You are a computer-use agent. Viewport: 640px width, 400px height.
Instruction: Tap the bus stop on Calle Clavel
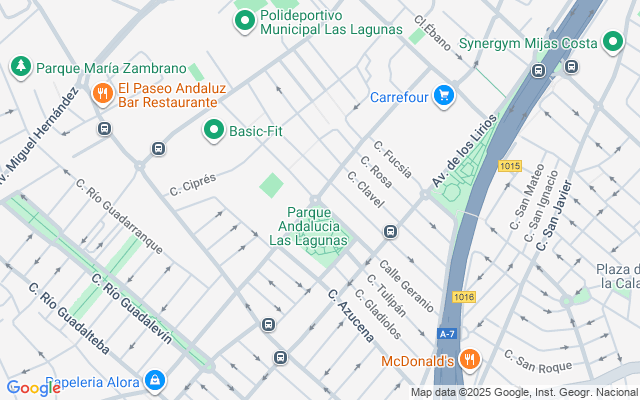tap(391, 232)
